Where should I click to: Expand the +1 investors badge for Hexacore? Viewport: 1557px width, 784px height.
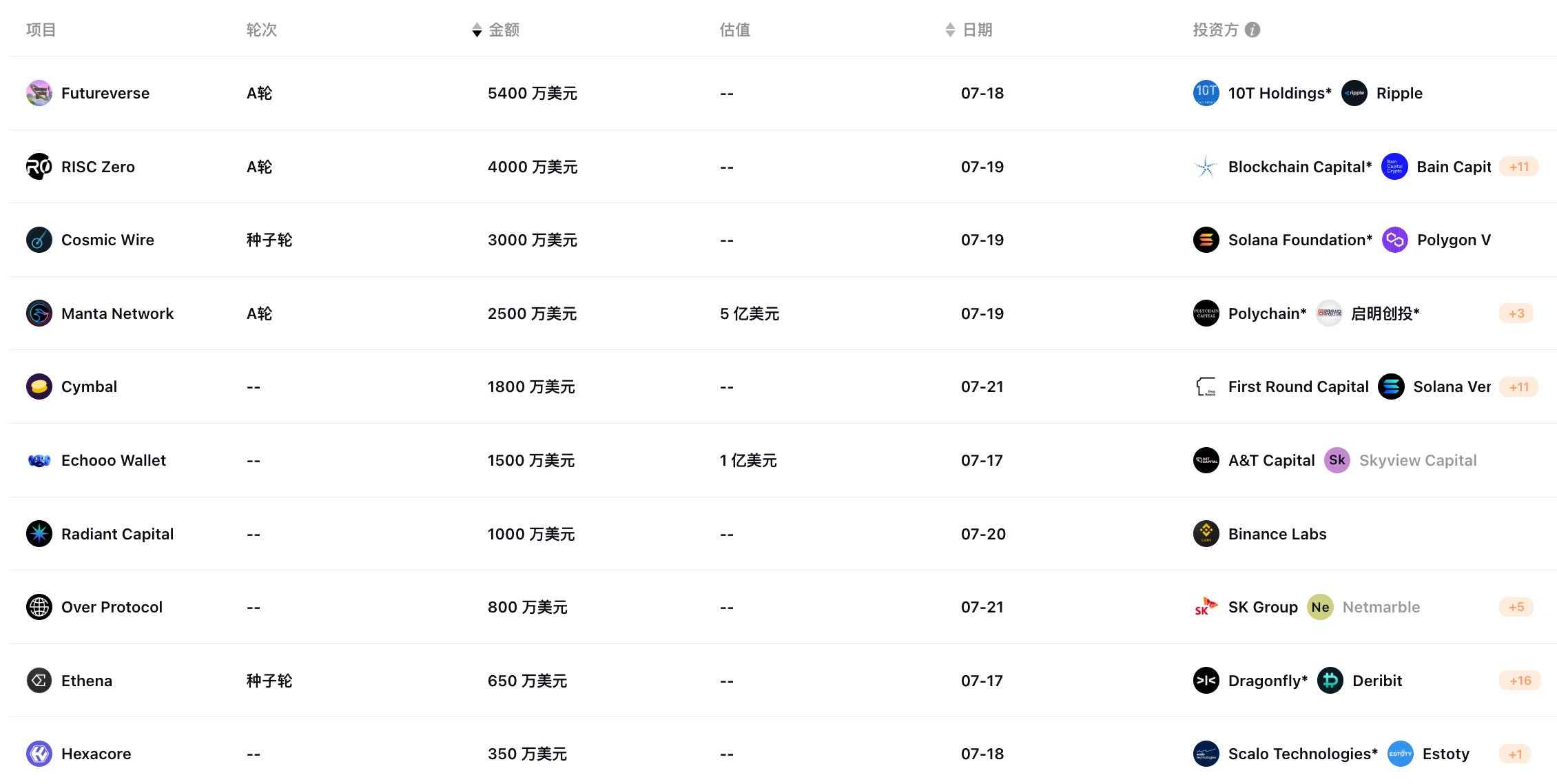1515,754
